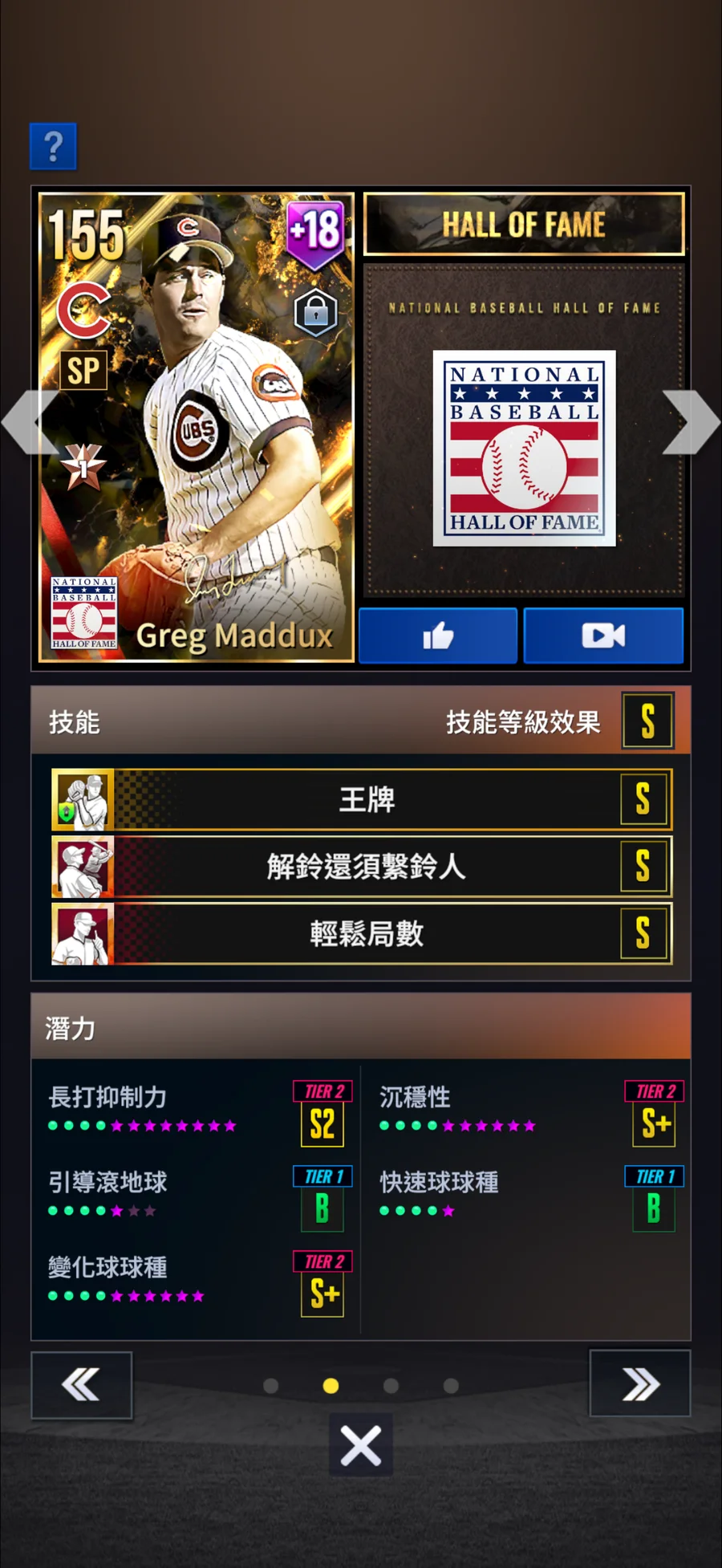The image size is (722, 1568).
Task: Open the 解鈴還須繫鈴人 skill row
Action: click(x=361, y=867)
